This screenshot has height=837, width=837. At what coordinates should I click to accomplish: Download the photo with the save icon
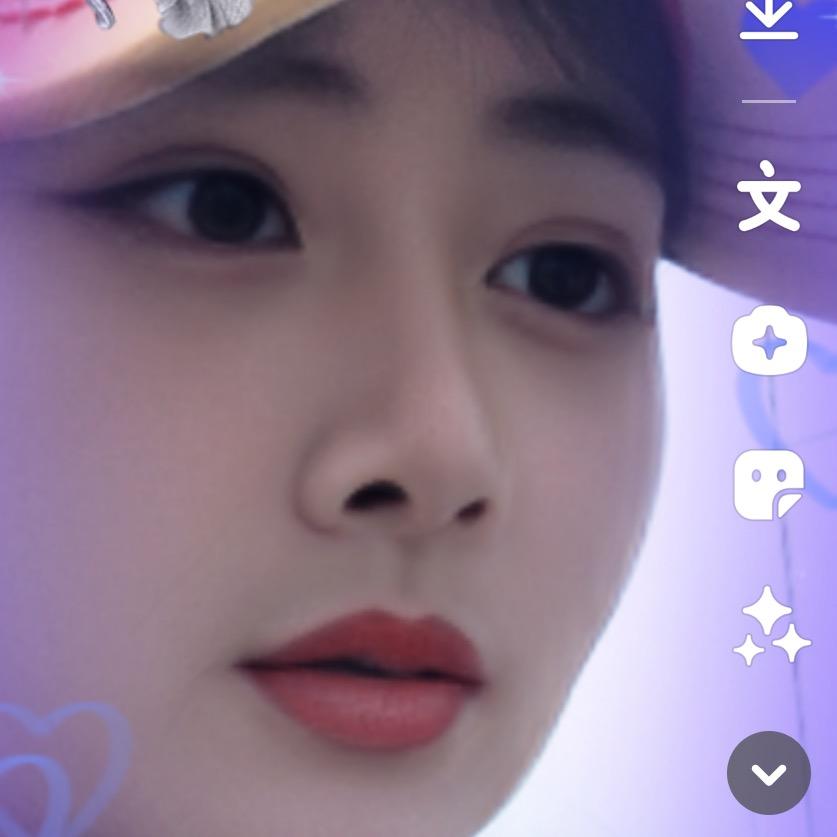(768, 18)
